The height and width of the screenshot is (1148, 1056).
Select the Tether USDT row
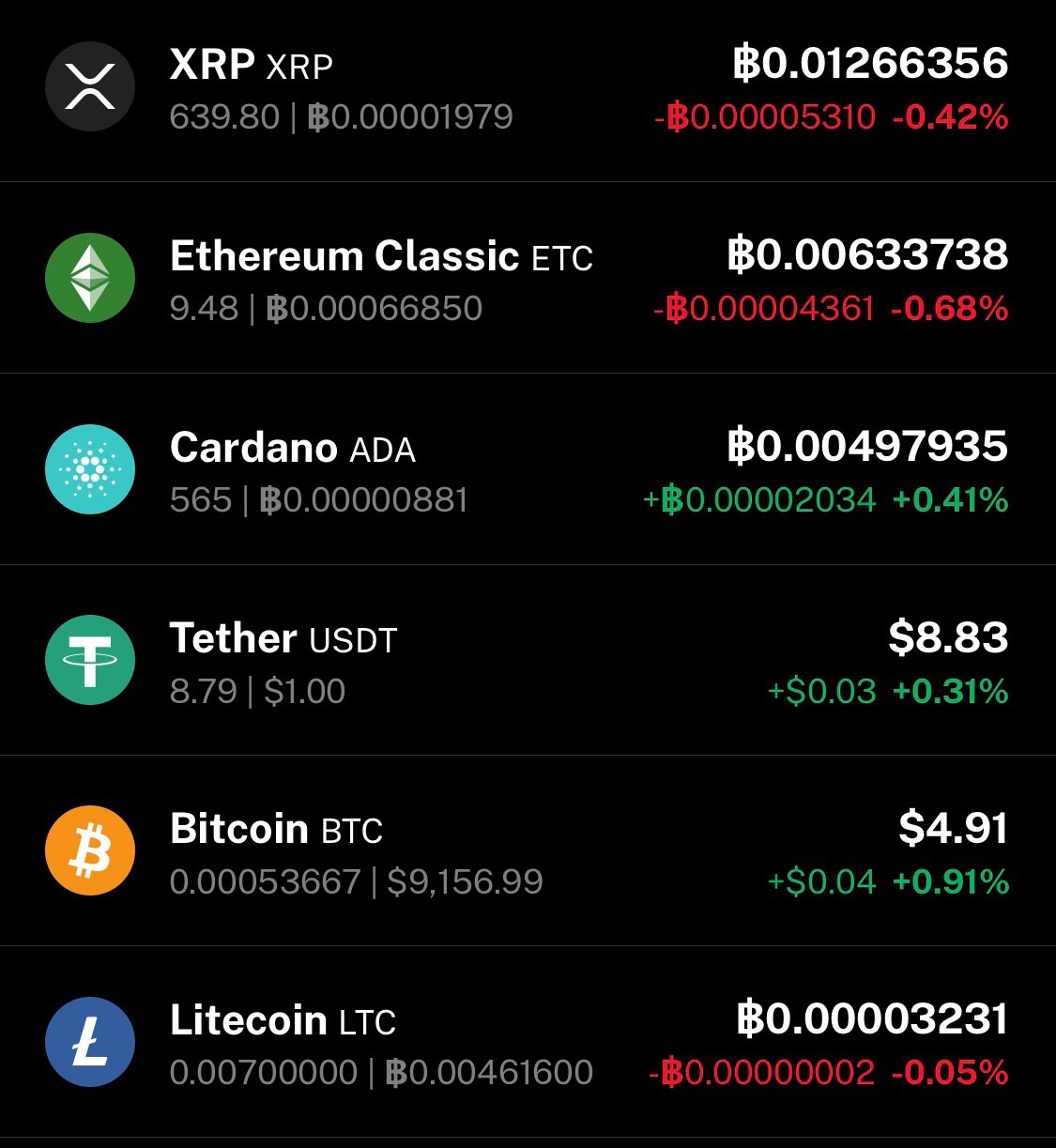528,660
